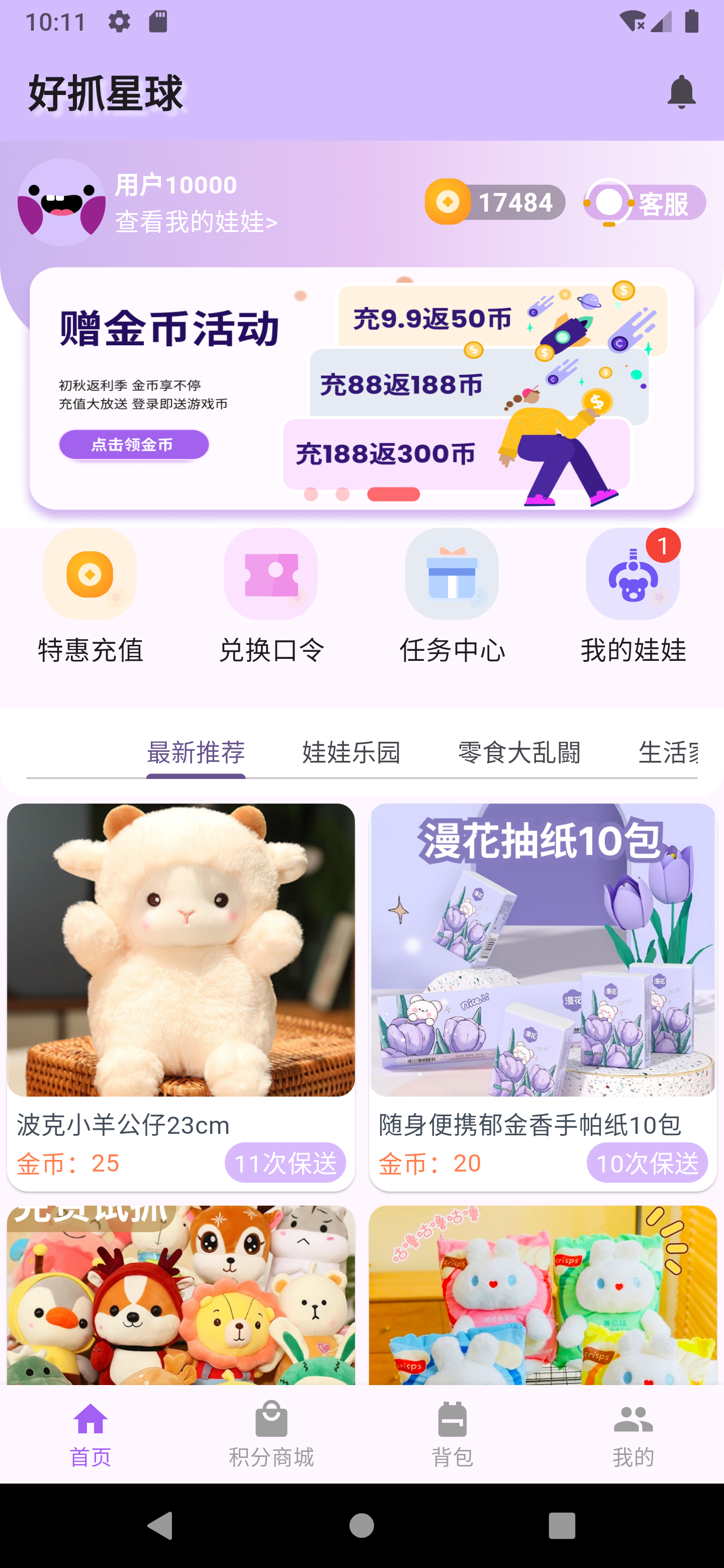Screen dimensions: 724x1568
Task: Open 我的娃娃 shortcut with badge
Action: 632,597
